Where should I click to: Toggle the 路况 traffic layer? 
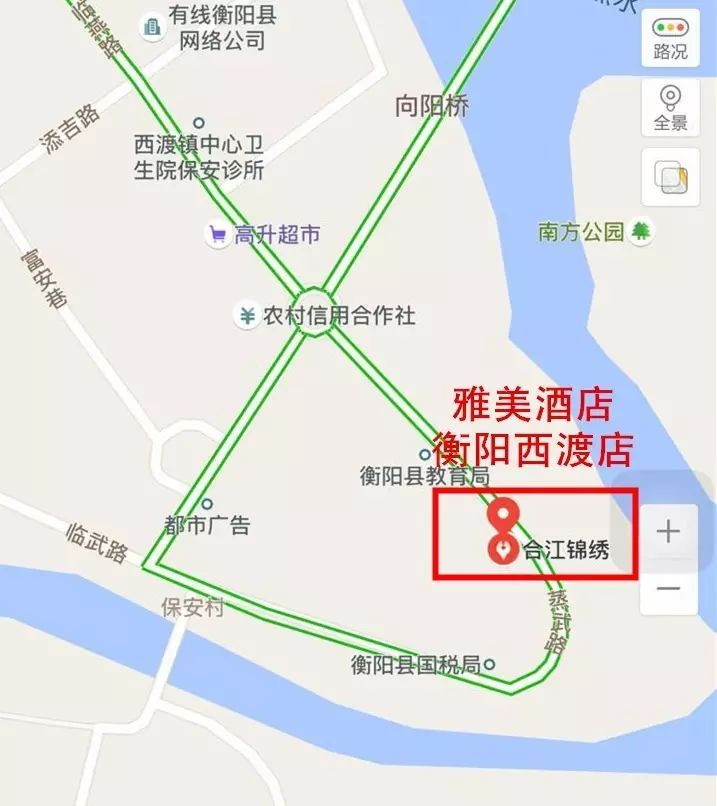pos(670,38)
